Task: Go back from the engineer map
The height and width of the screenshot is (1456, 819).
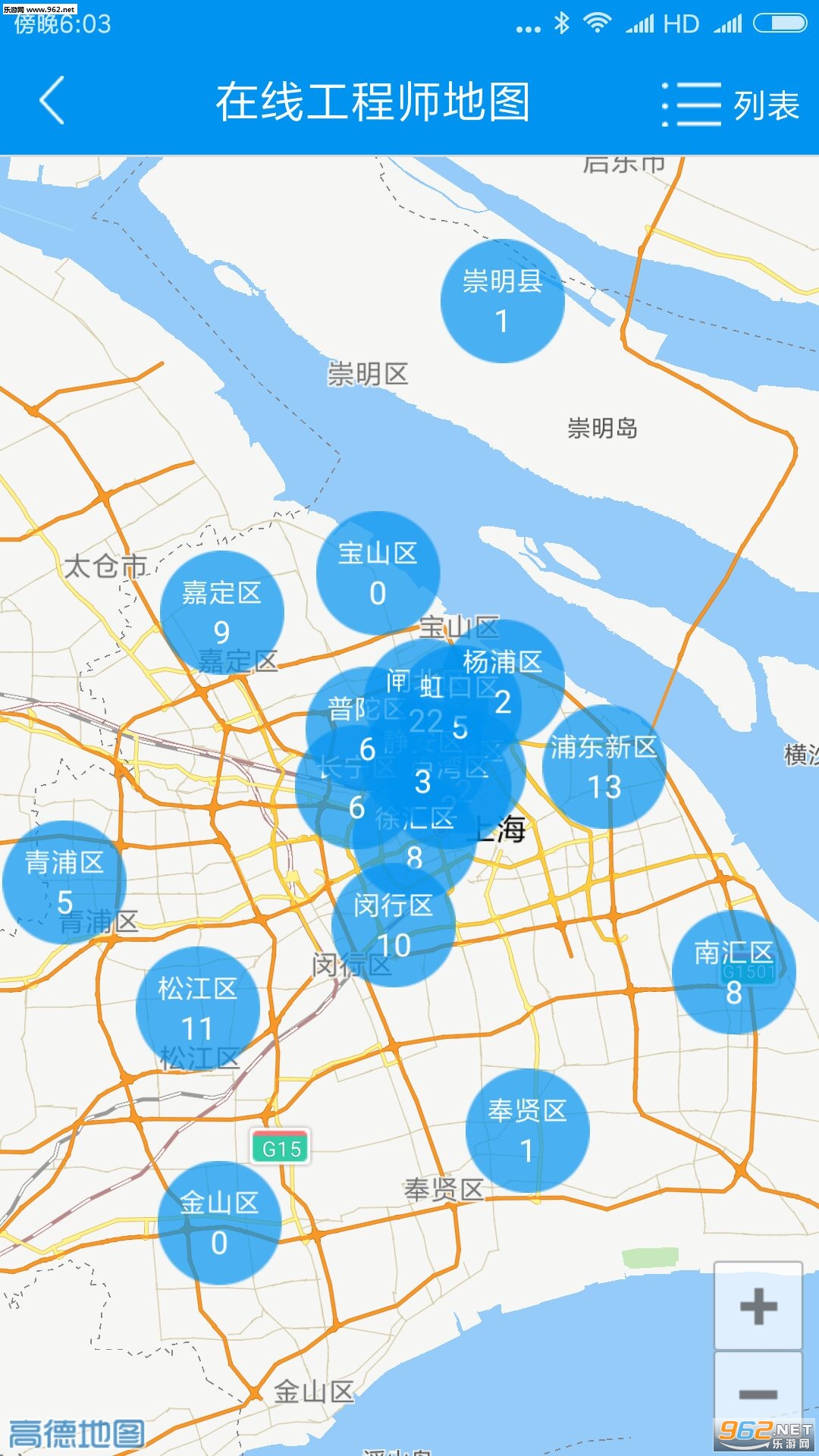Action: point(52,101)
